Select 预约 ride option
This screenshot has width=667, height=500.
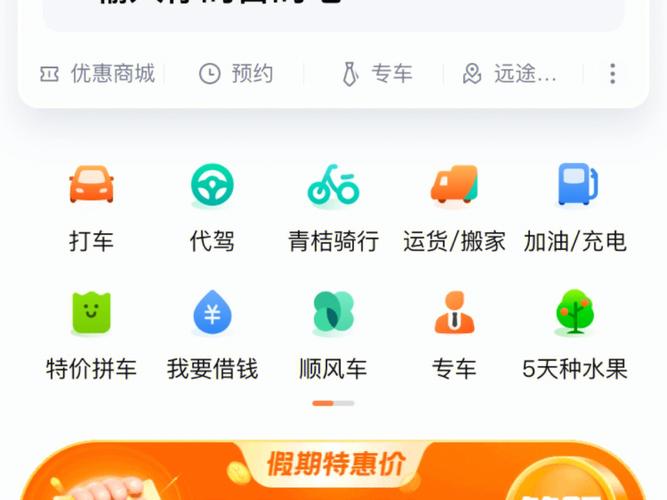pos(236,74)
